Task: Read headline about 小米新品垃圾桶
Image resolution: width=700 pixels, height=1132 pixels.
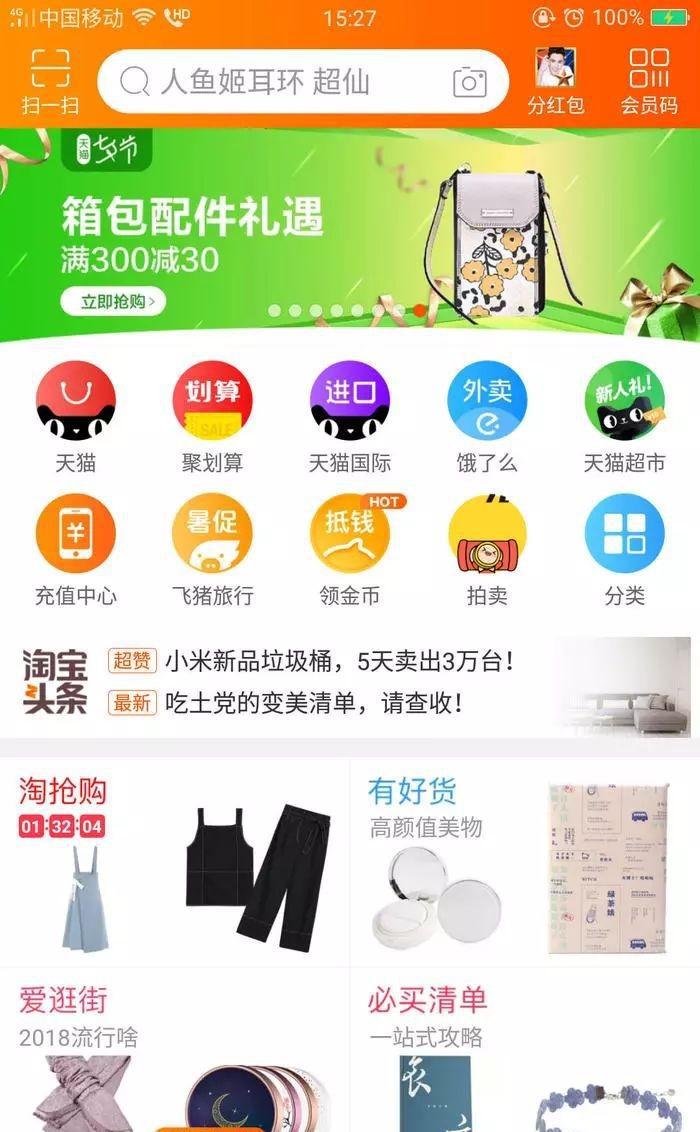Action: 340,661
